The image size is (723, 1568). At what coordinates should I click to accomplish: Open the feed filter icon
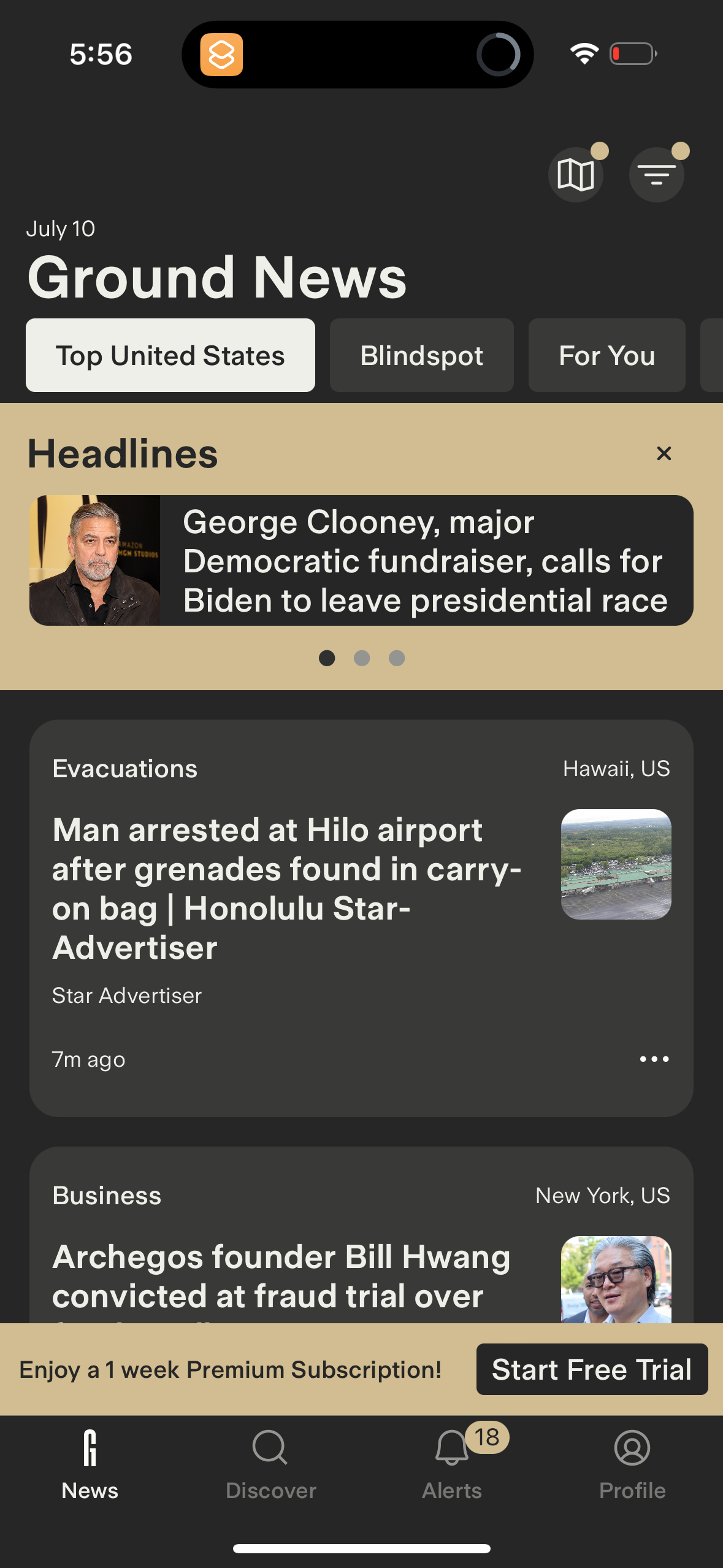[656, 174]
